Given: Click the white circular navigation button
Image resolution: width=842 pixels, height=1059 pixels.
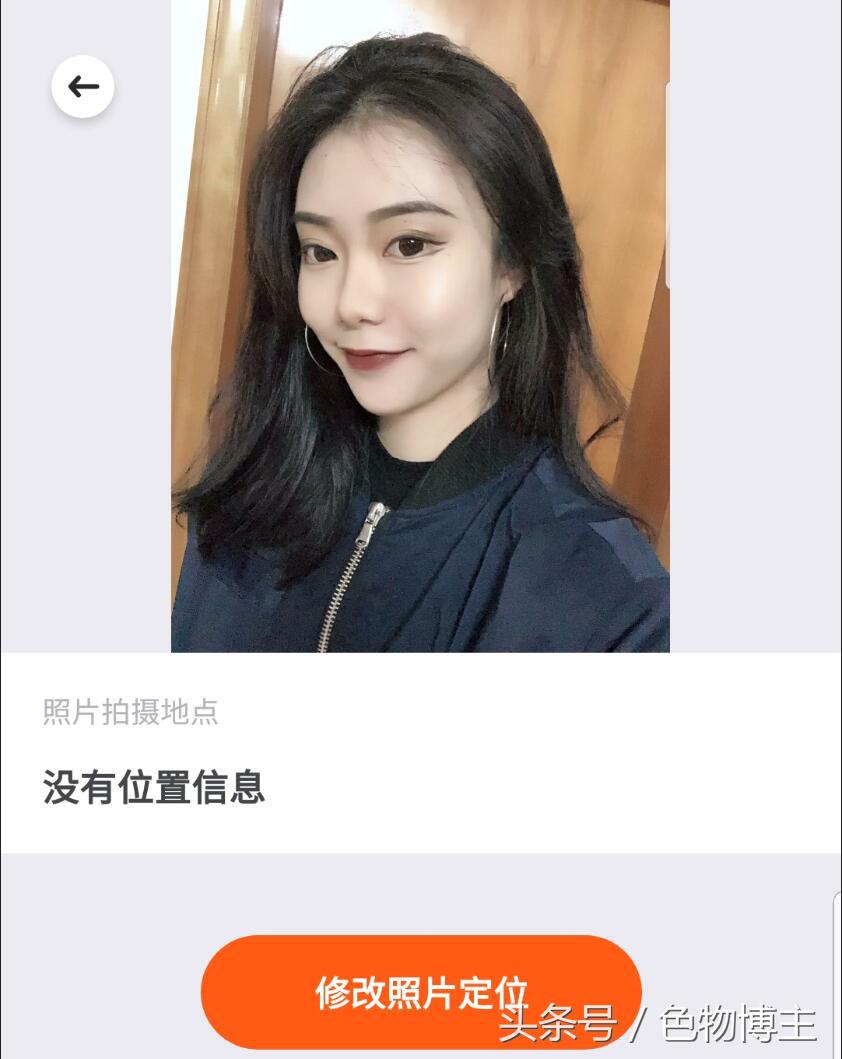Looking at the screenshot, I should (x=83, y=86).
